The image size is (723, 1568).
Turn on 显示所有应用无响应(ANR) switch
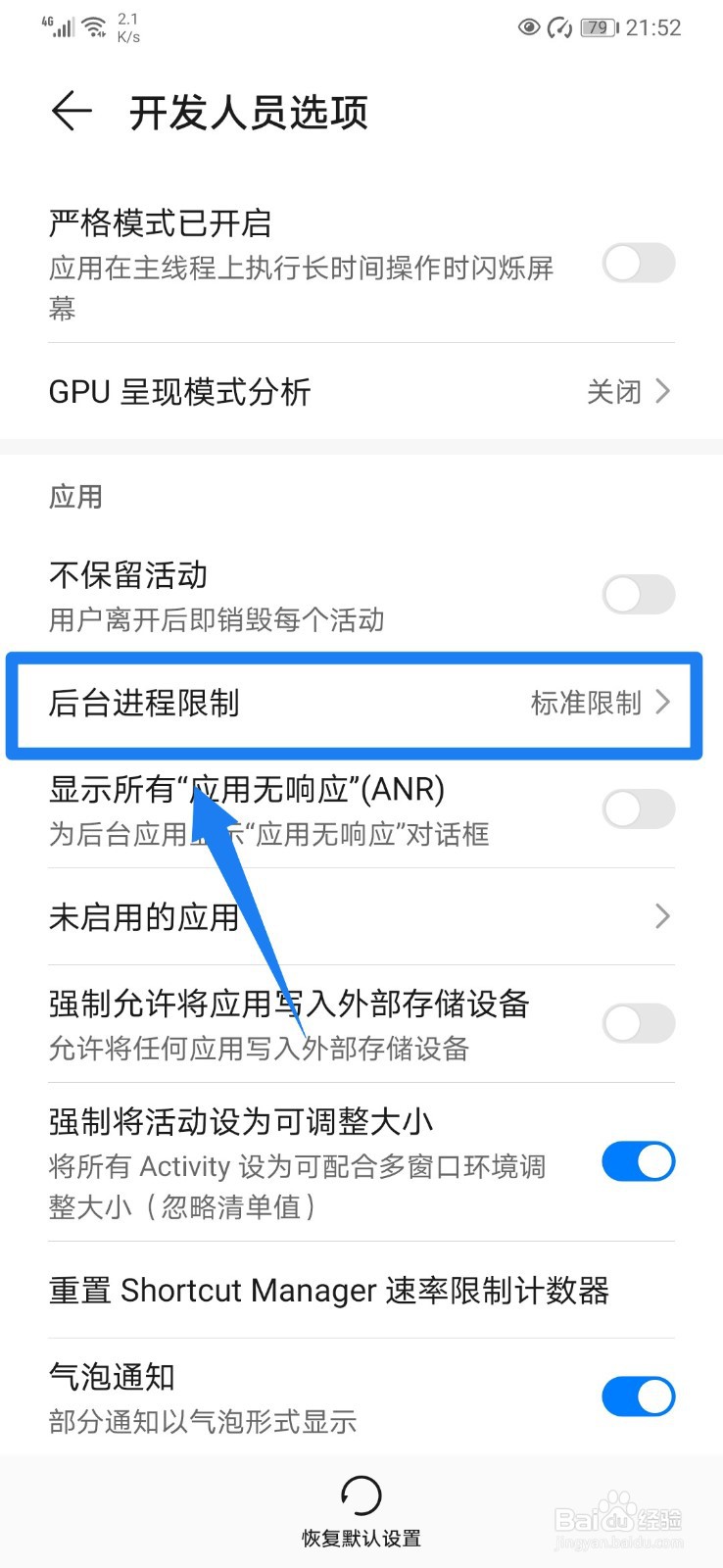(x=638, y=809)
